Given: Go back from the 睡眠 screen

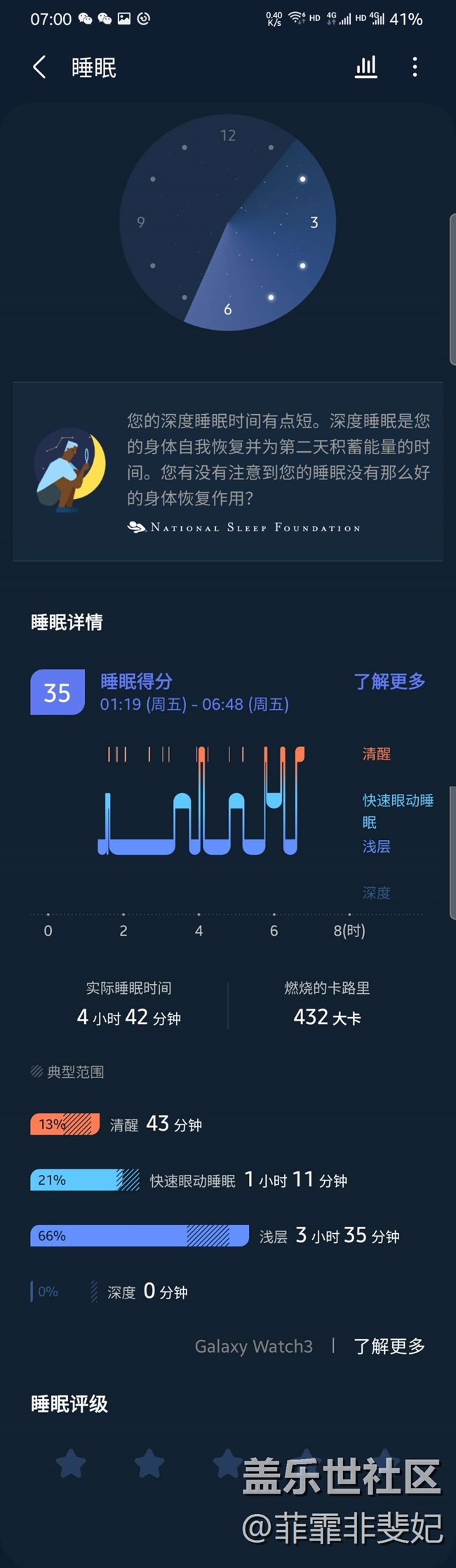Looking at the screenshot, I should tap(39, 67).
